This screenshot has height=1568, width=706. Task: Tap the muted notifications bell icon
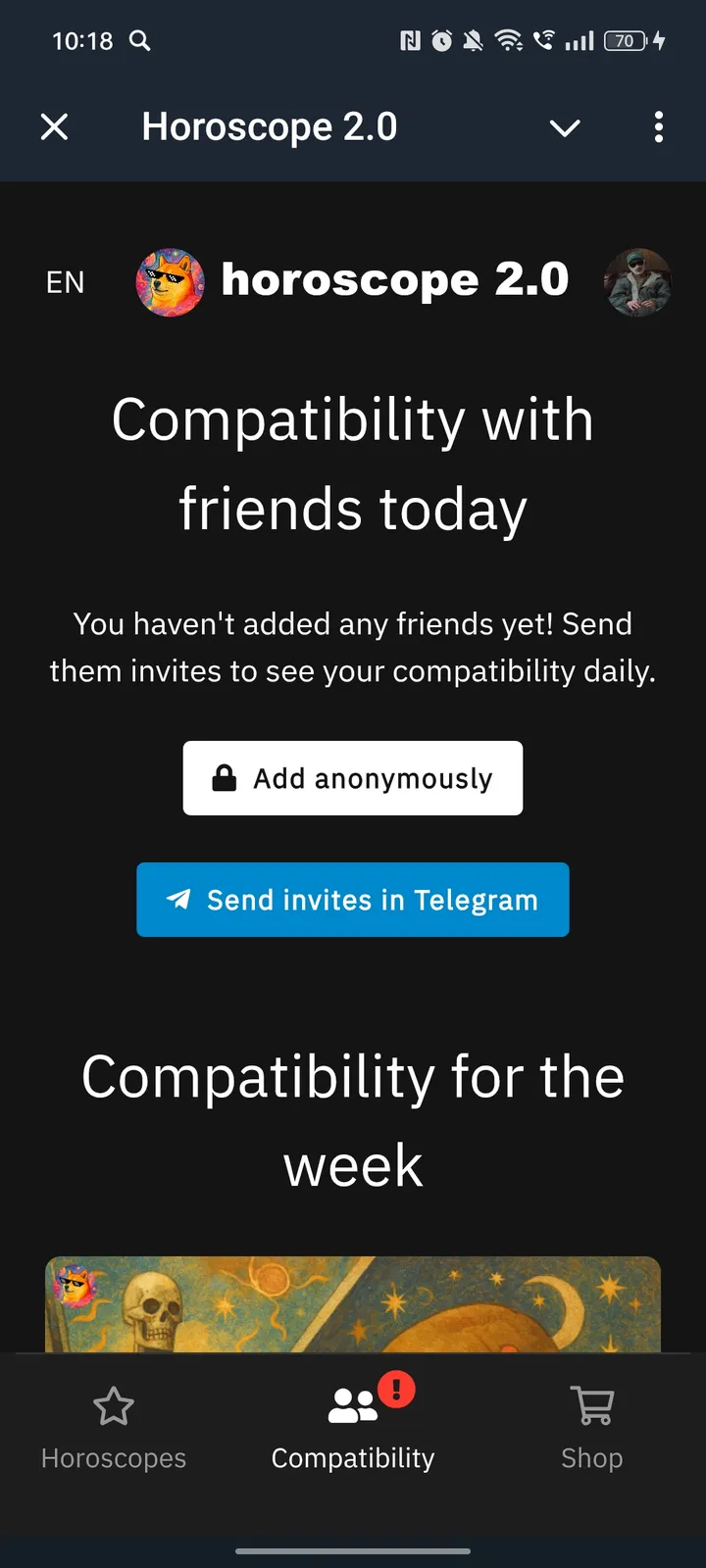pyautogui.click(x=473, y=41)
